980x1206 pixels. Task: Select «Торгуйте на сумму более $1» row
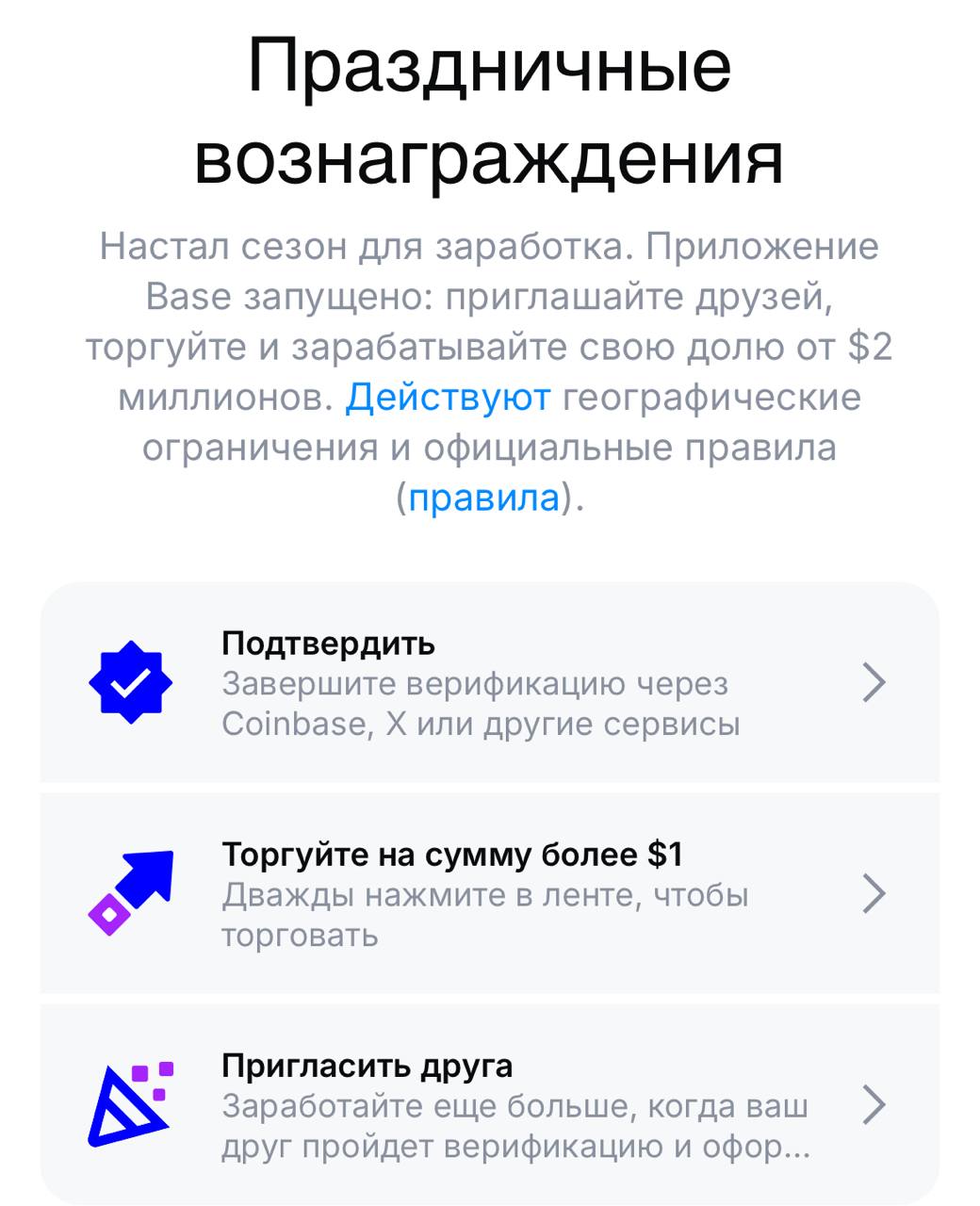489,894
